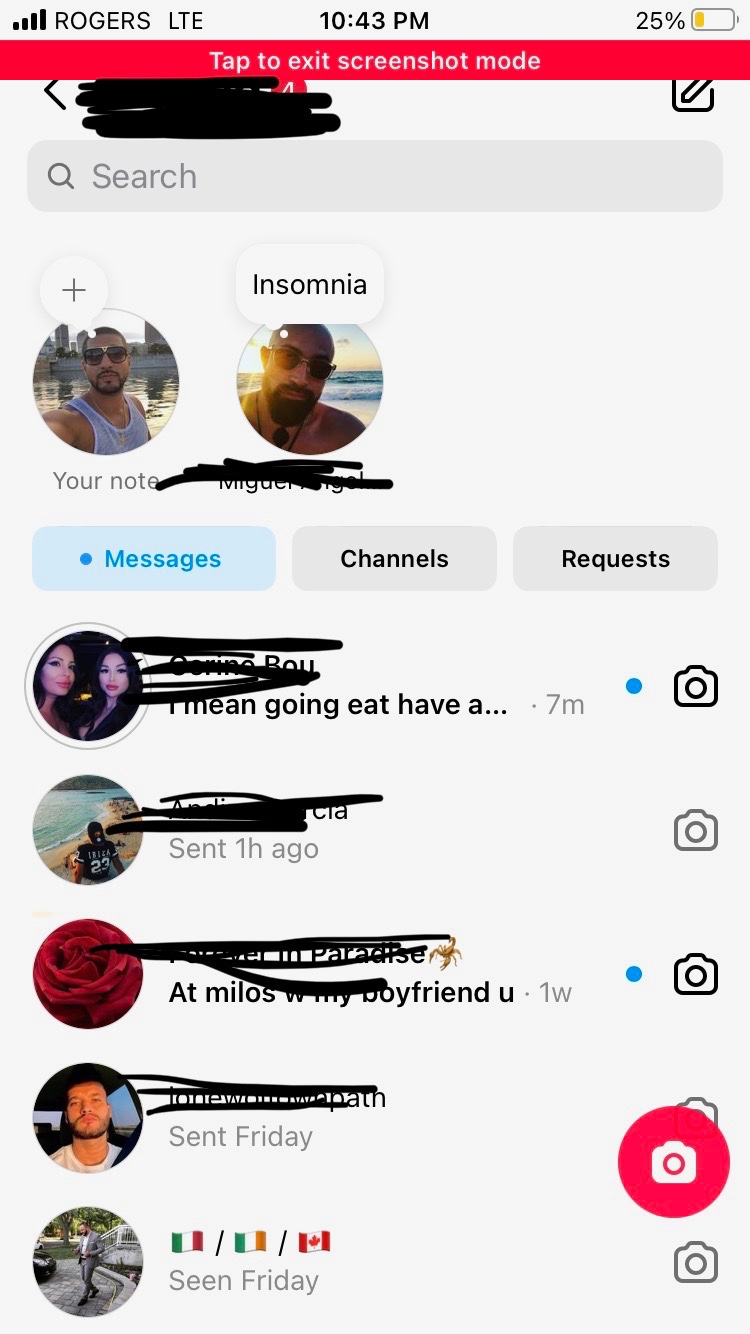Switch to the Channels tab

click(394, 559)
